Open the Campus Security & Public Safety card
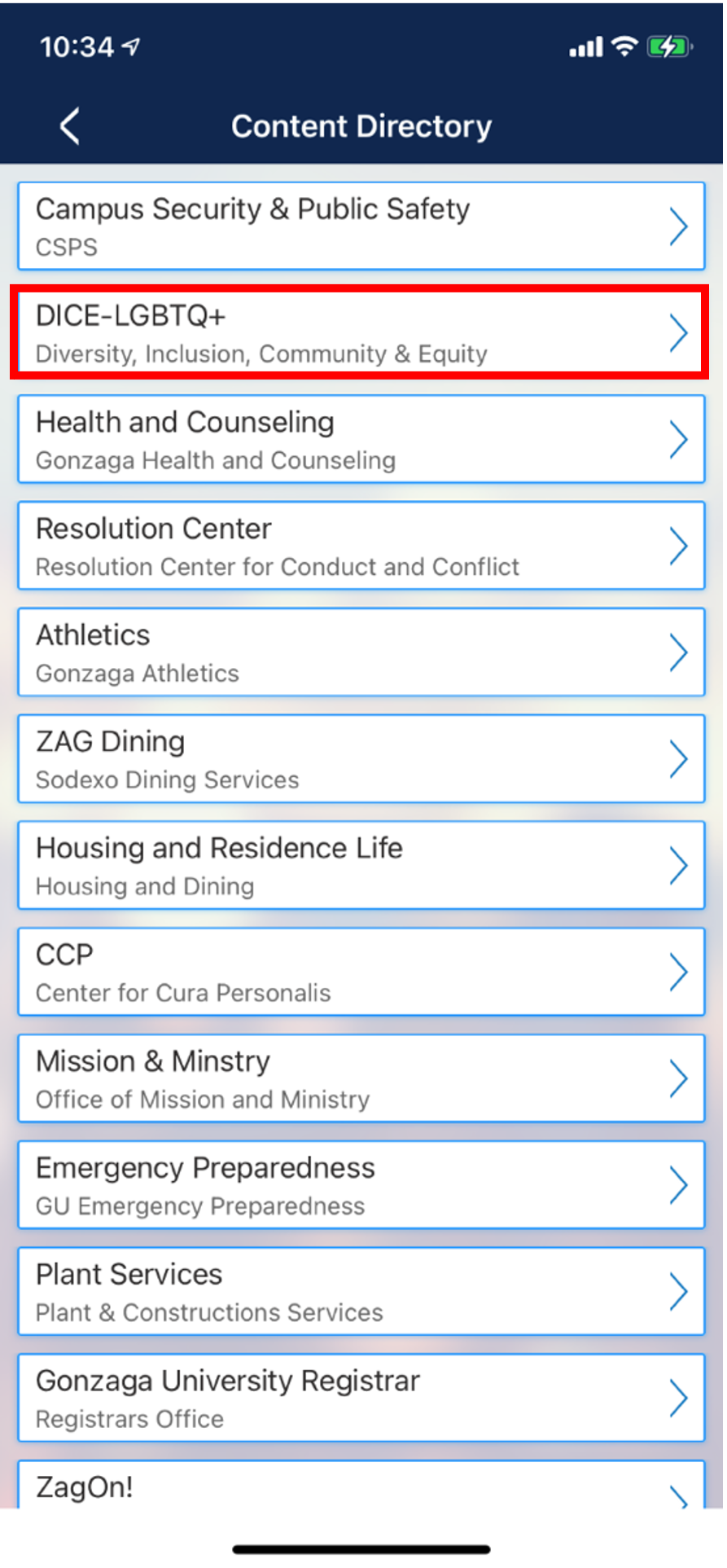 pos(362,226)
